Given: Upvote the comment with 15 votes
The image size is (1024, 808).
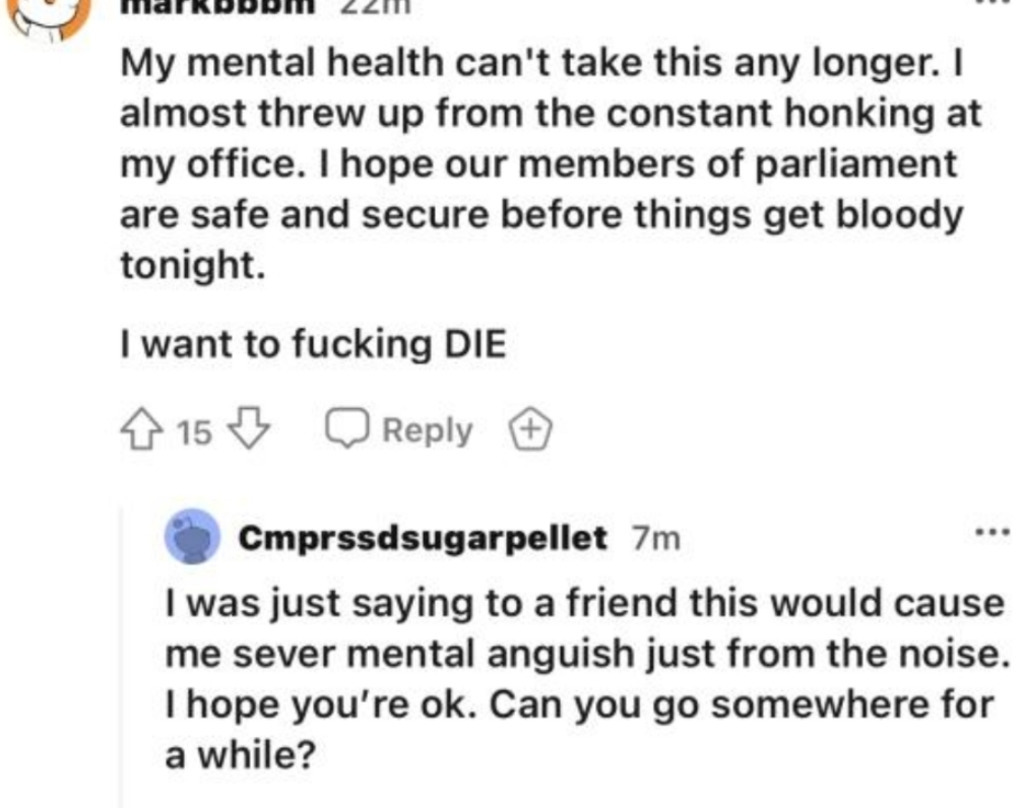Looking at the screenshot, I should tap(140, 431).
